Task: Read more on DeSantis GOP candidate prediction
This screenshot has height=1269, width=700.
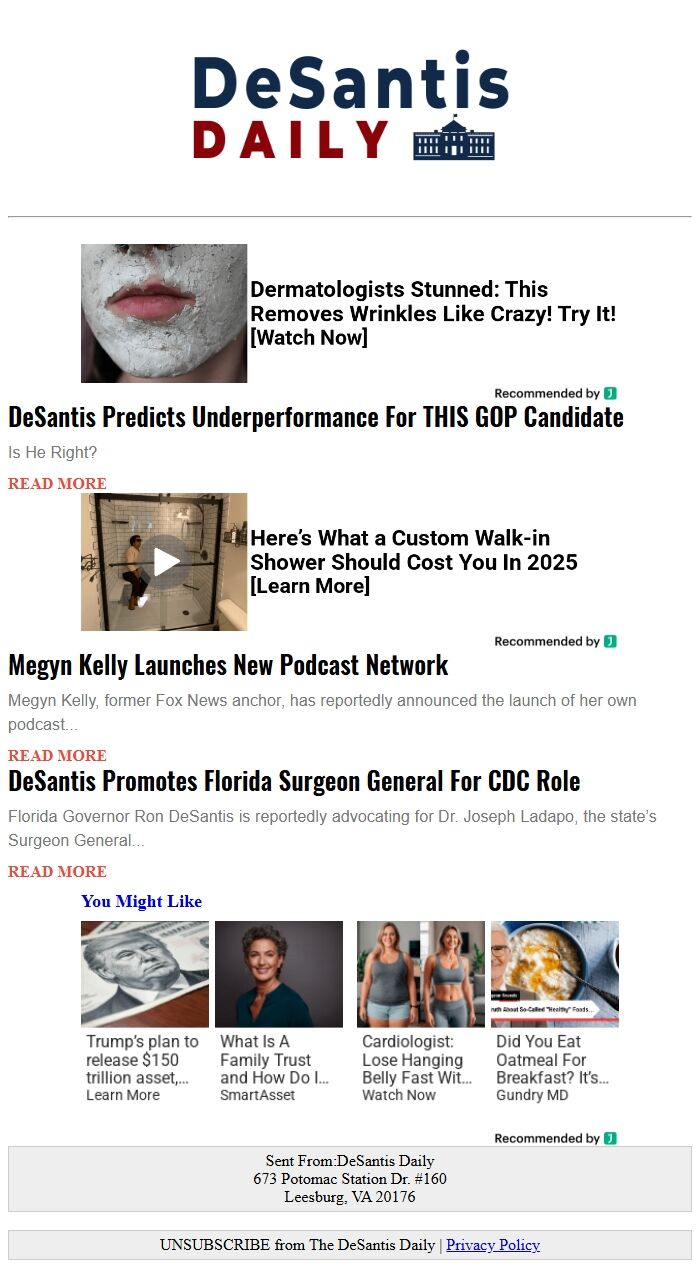Action: coord(57,484)
